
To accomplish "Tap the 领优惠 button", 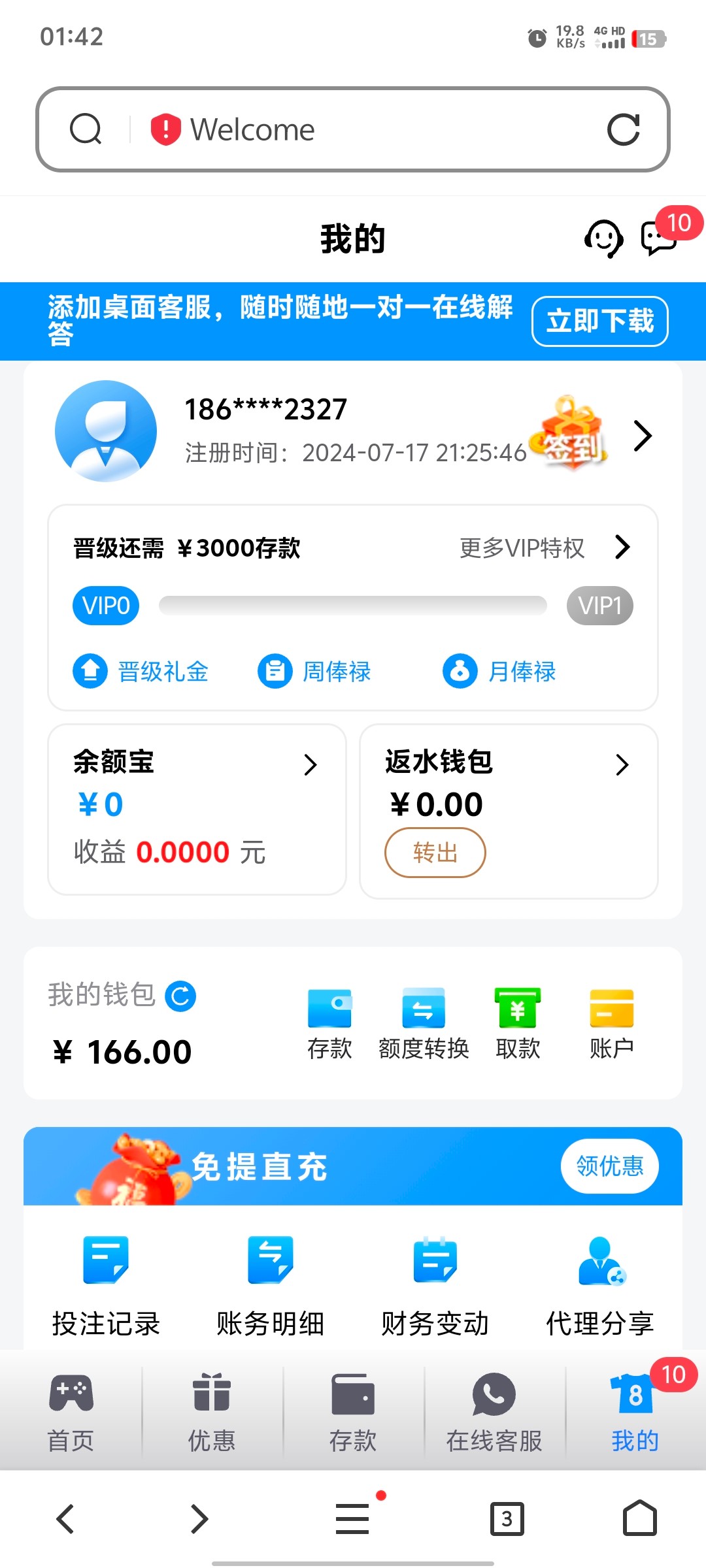I will [x=609, y=1166].
